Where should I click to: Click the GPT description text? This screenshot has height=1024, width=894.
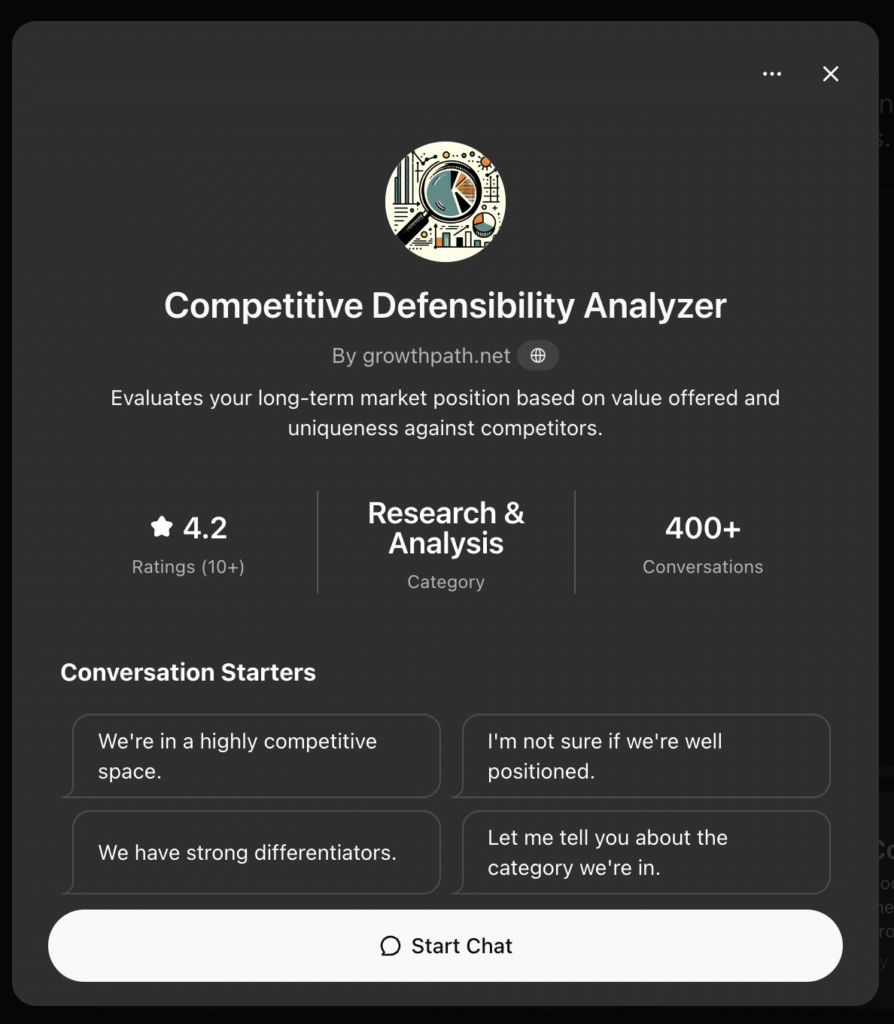(x=446, y=412)
